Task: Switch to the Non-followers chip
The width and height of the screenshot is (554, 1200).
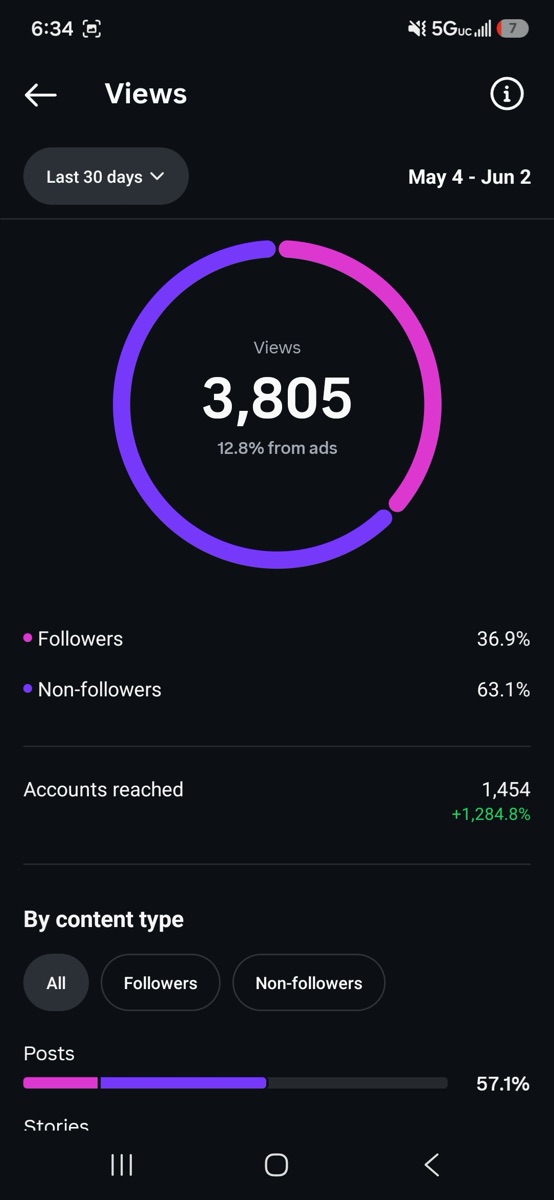Action: 309,983
